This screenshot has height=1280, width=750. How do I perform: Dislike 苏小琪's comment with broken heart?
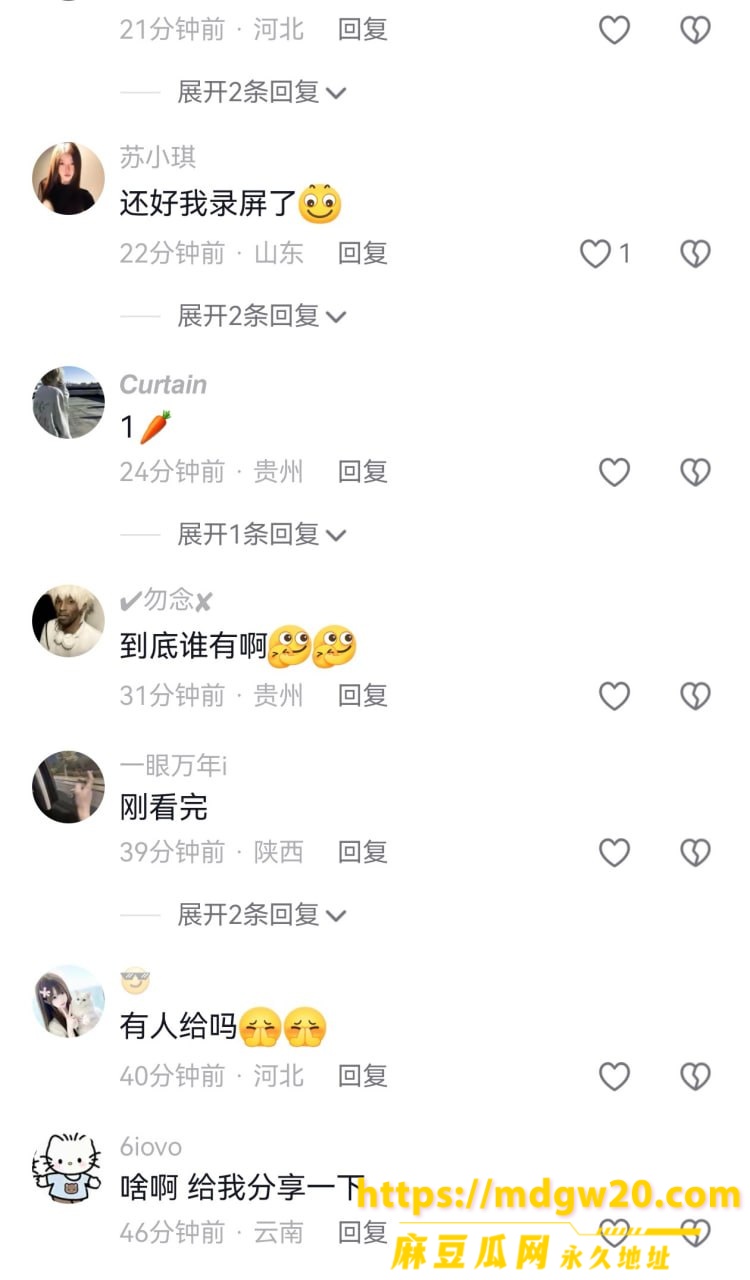pos(695,254)
